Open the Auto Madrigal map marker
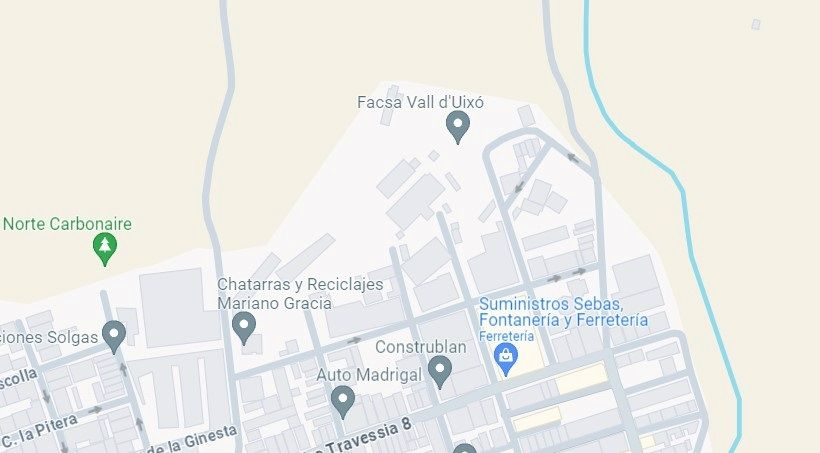 point(343,400)
